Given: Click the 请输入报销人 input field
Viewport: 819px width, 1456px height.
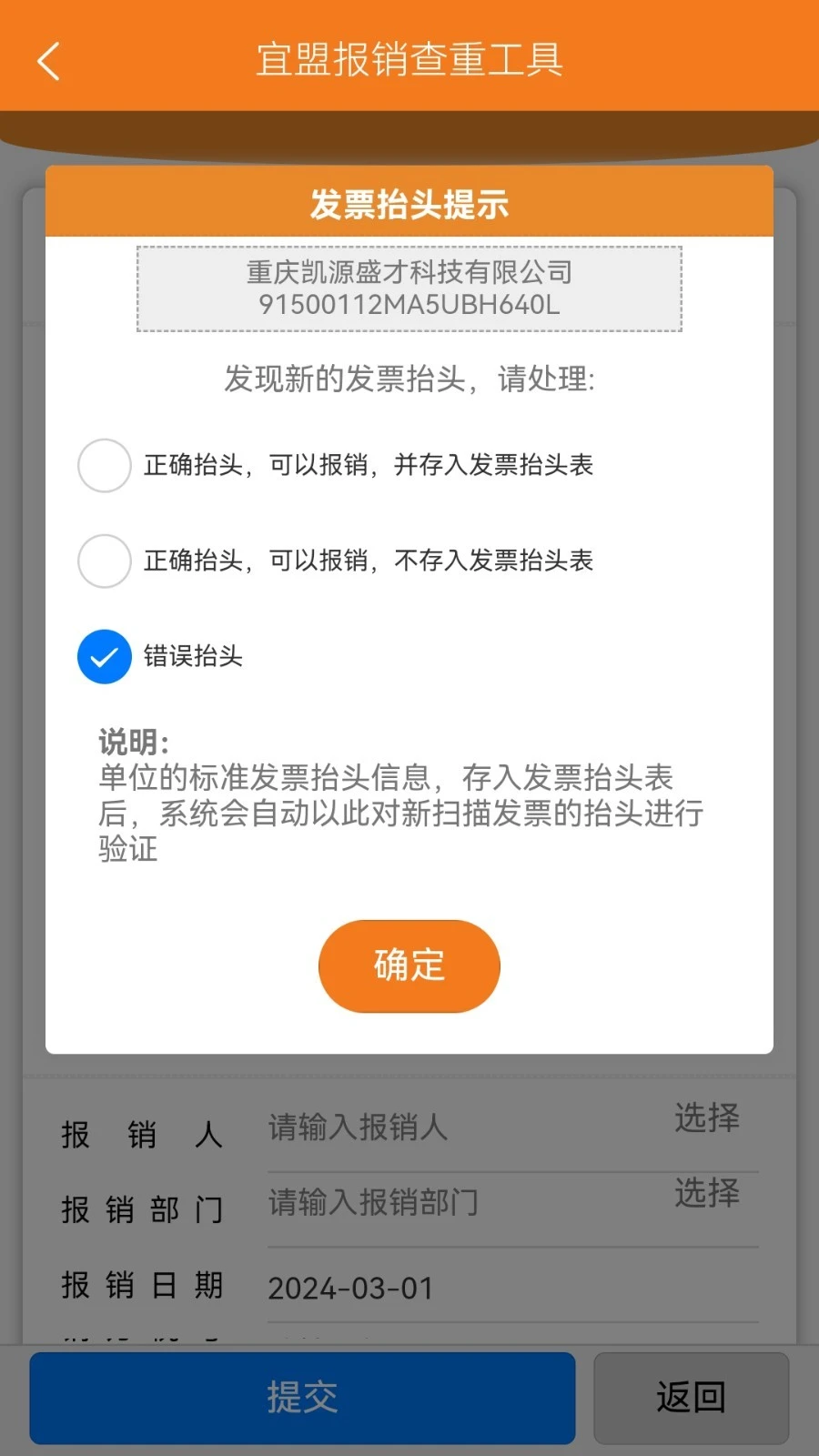Looking at the screenshot, I should 409,1128.
